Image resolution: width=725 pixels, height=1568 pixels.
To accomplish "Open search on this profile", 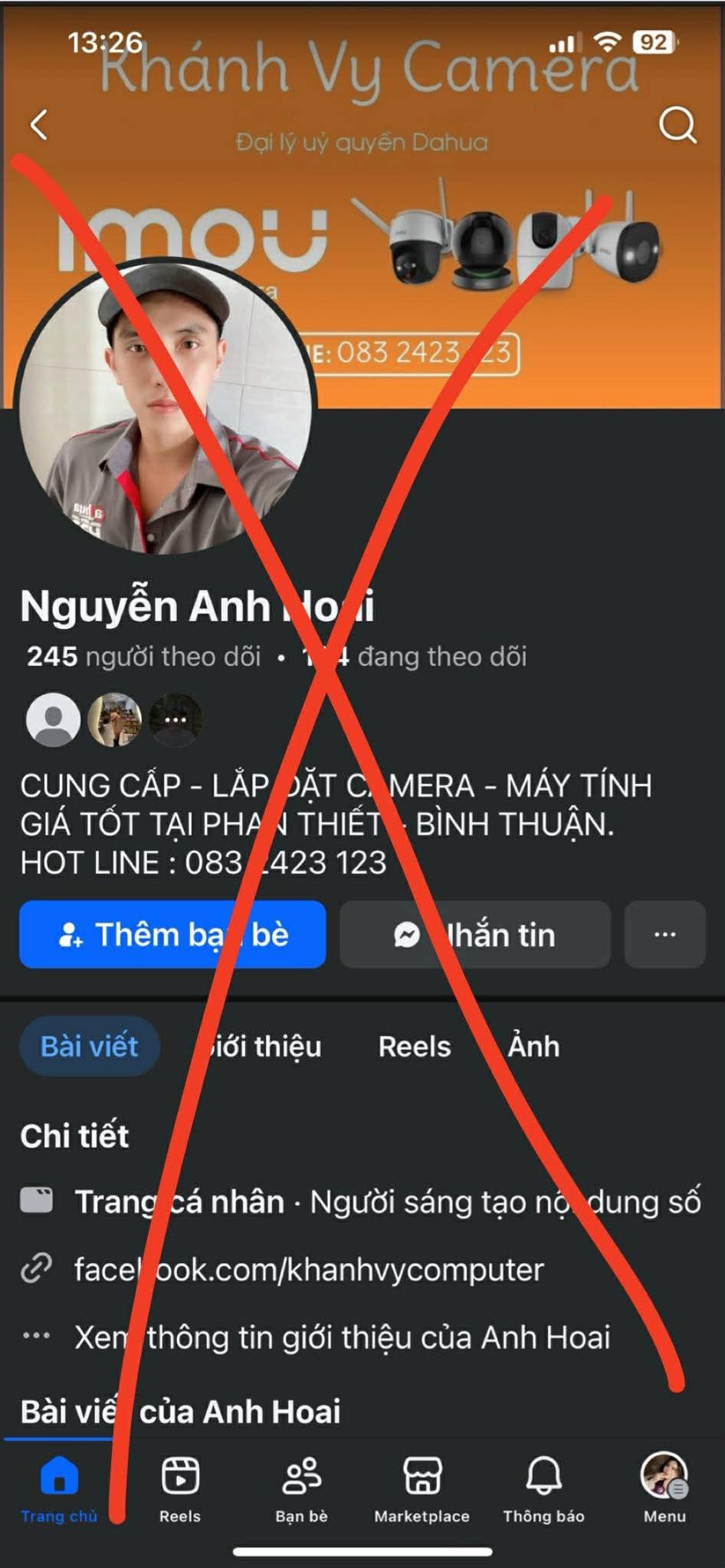I will click(x=677, y=125).
